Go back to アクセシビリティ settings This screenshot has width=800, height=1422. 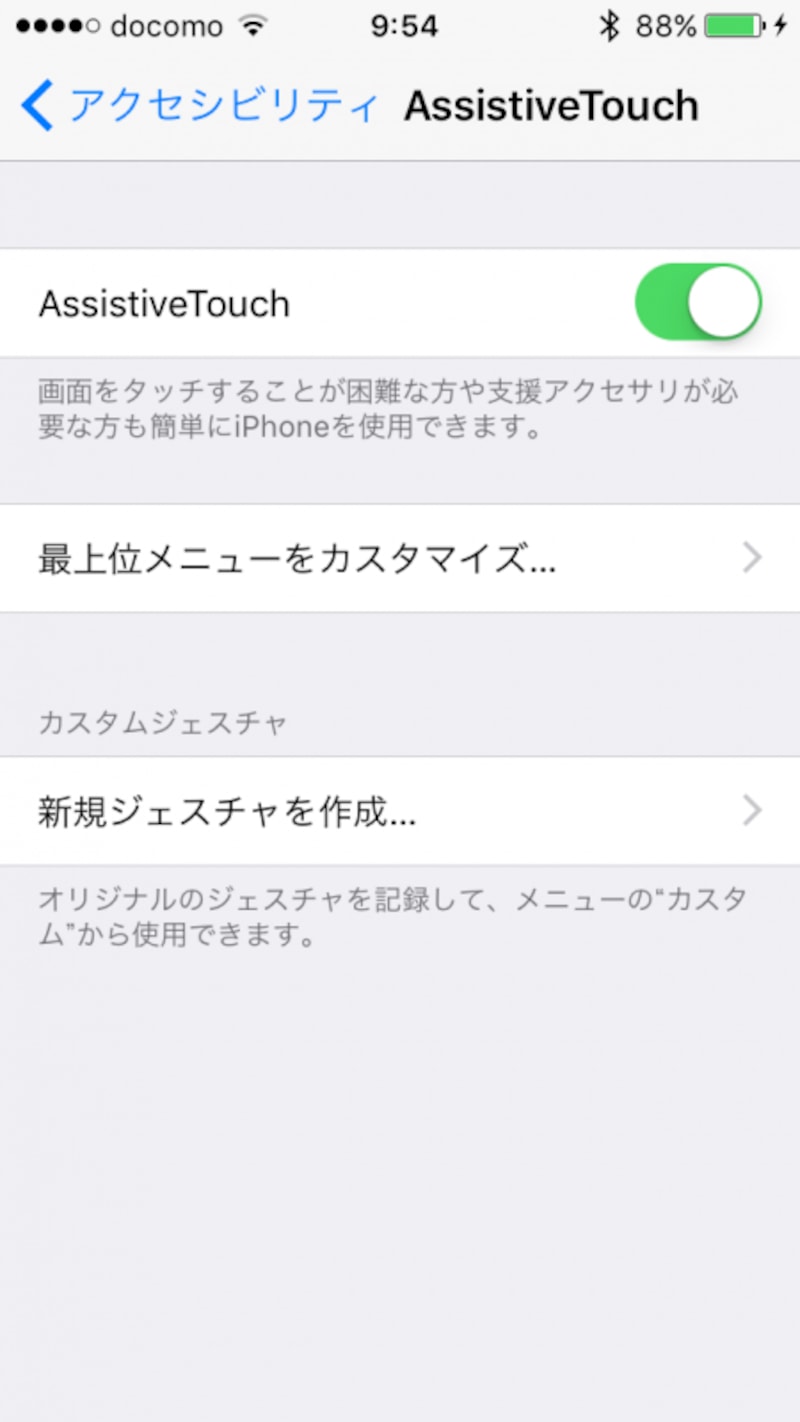pos(200,106)
